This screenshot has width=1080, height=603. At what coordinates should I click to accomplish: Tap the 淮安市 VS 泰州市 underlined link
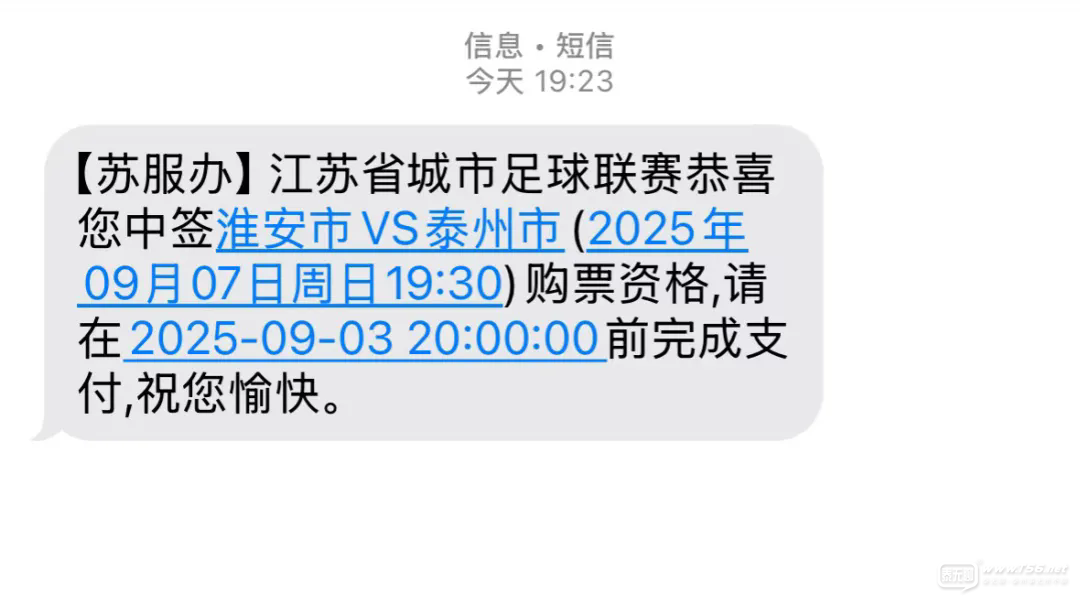pyautogui.click(x=387, y=232)
